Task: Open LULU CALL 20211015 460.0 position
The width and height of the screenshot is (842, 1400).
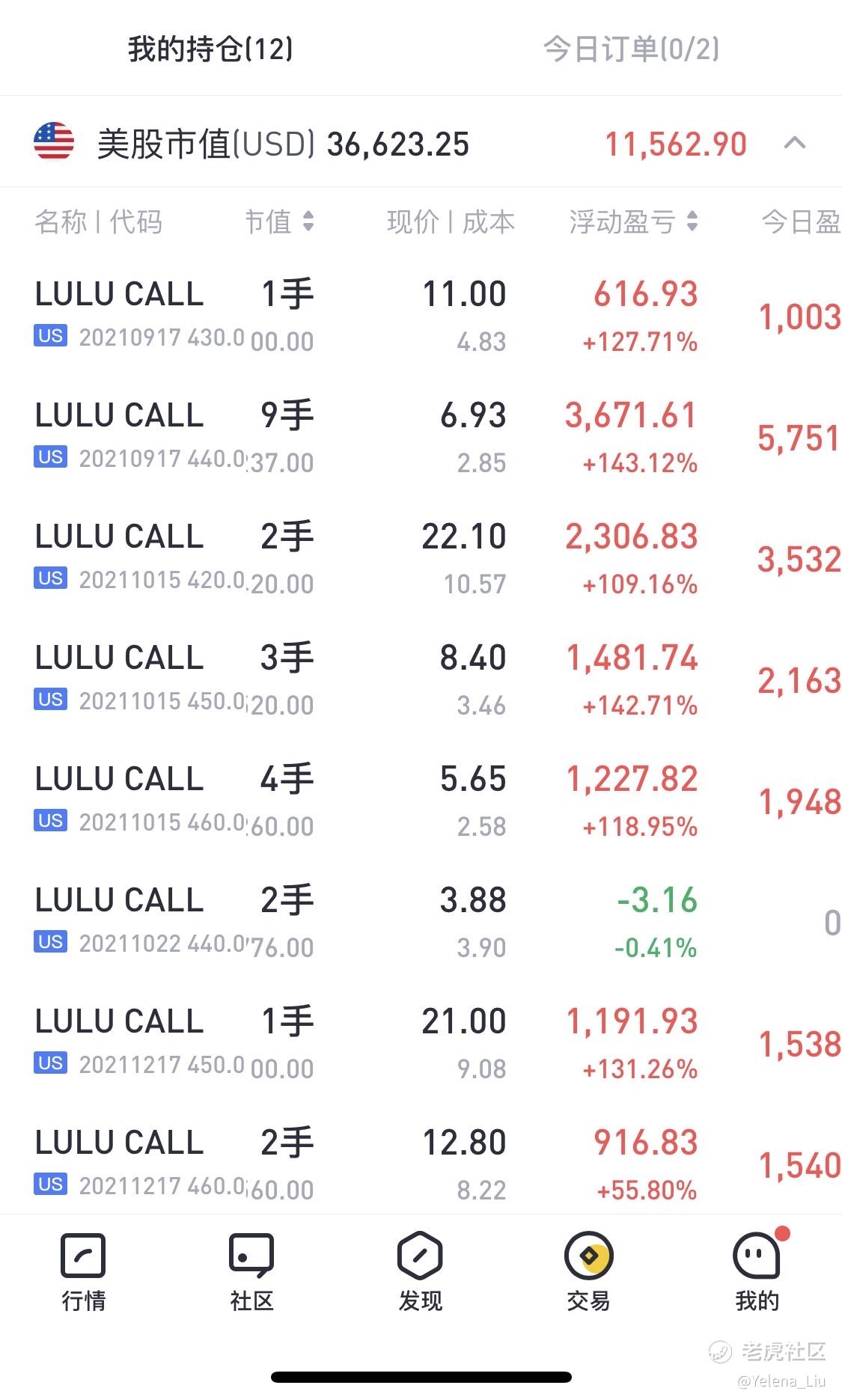Action: tap(421, 801)
